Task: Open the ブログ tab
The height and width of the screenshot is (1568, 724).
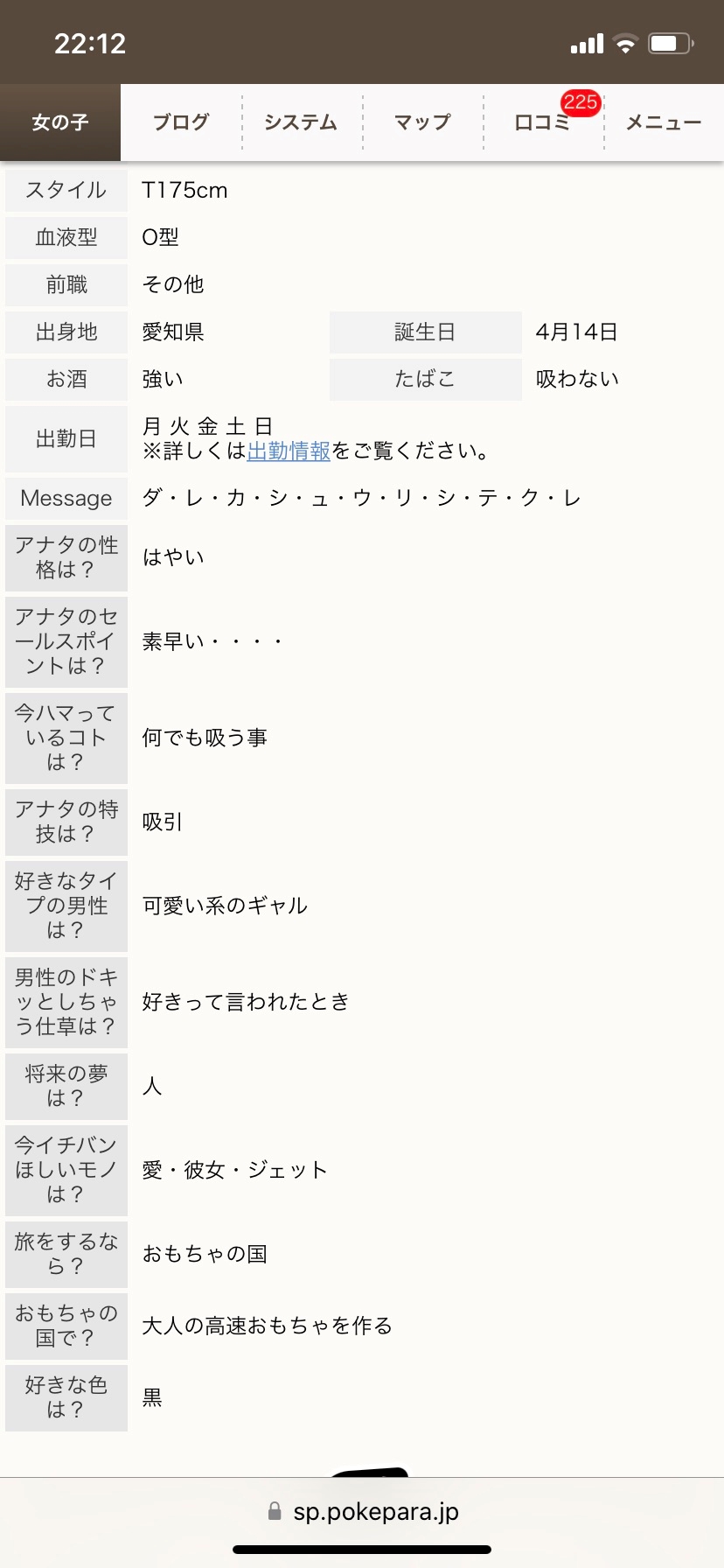Action: pyautogui.click(x=181, y=122)
